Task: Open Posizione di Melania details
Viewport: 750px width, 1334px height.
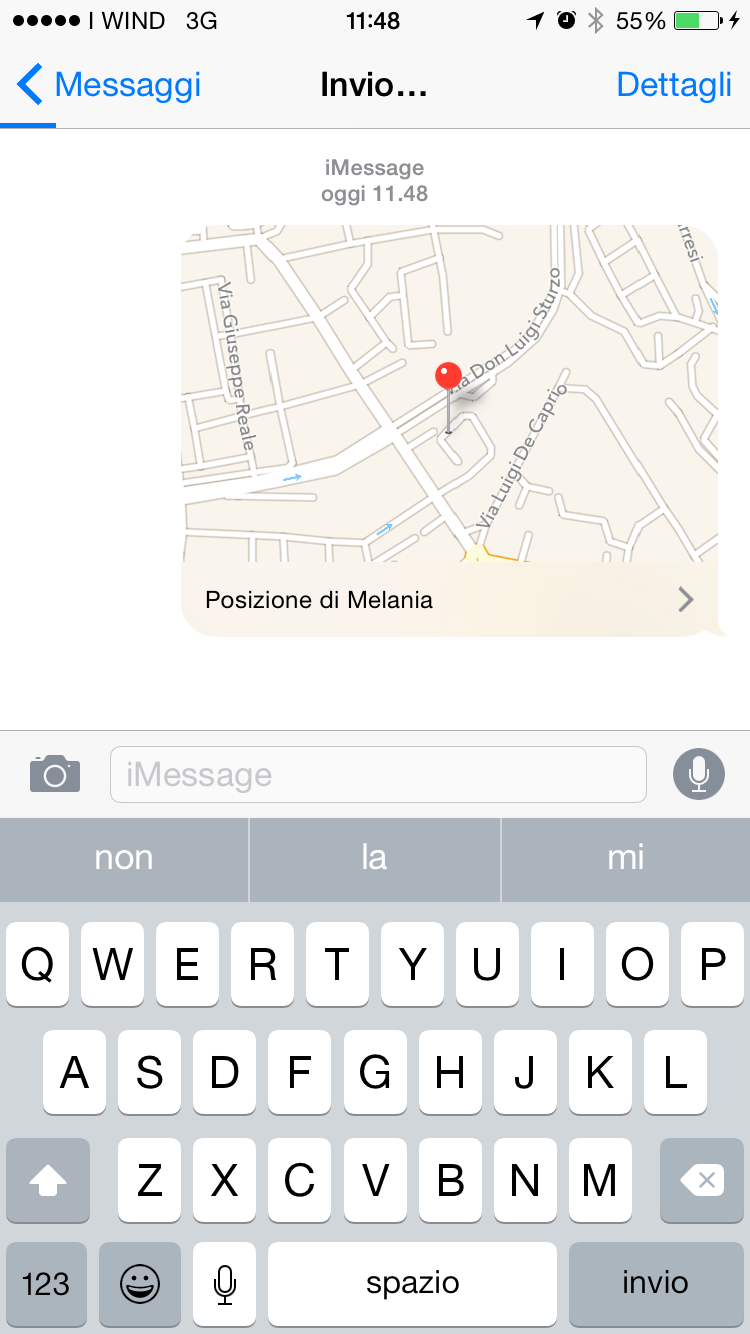Action: coord(448,600)
